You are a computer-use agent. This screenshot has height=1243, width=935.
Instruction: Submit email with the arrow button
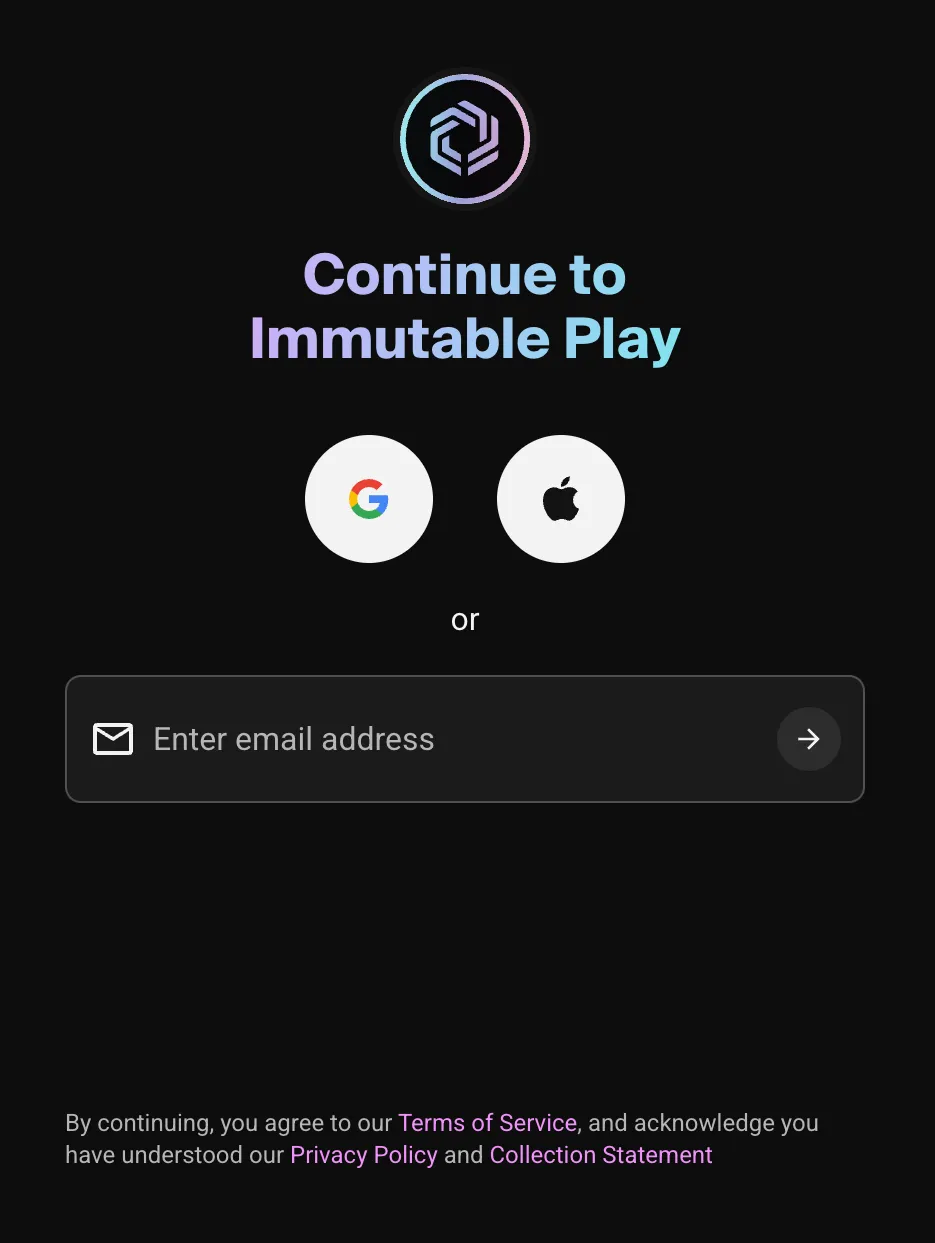pyautogui.click(x=808, y=739)
